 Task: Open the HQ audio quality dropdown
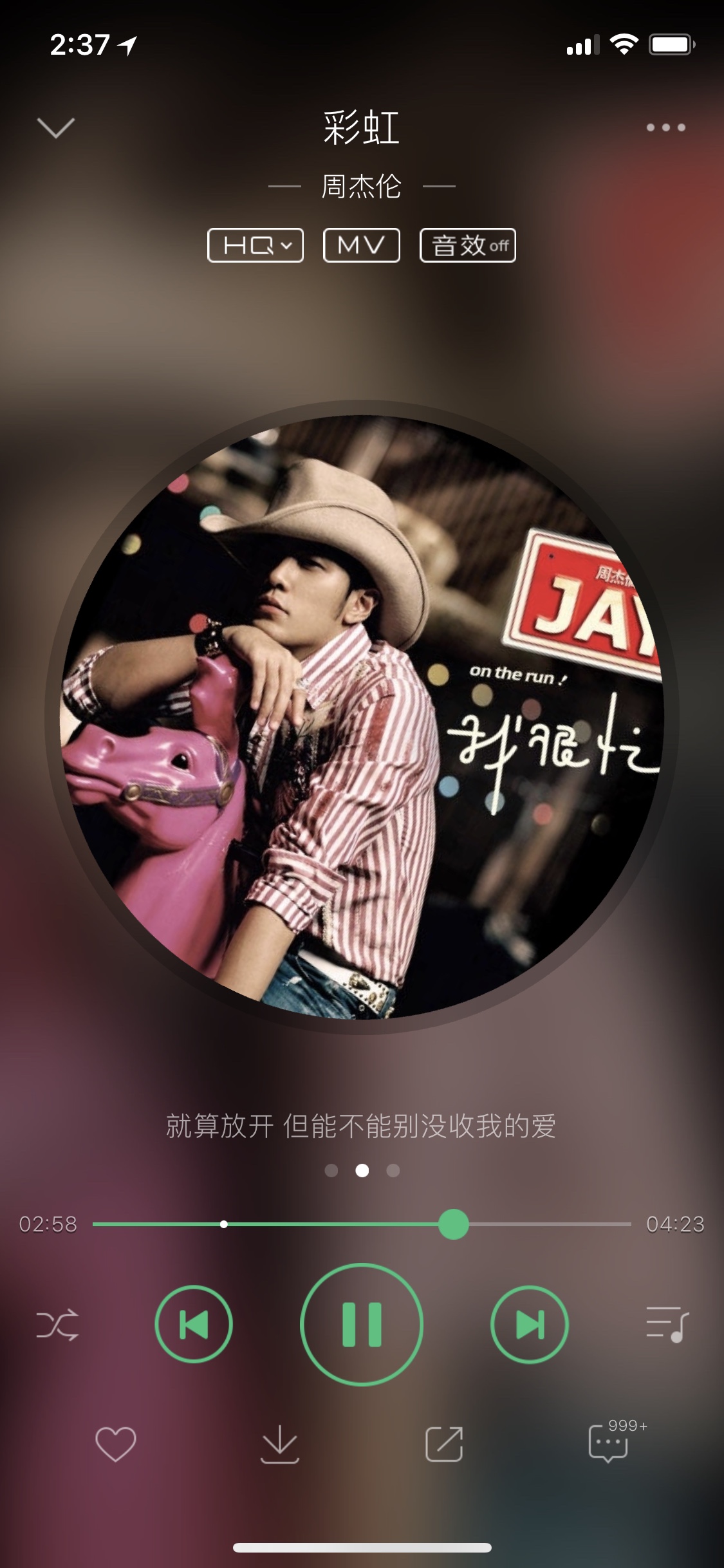coord(255,245)
